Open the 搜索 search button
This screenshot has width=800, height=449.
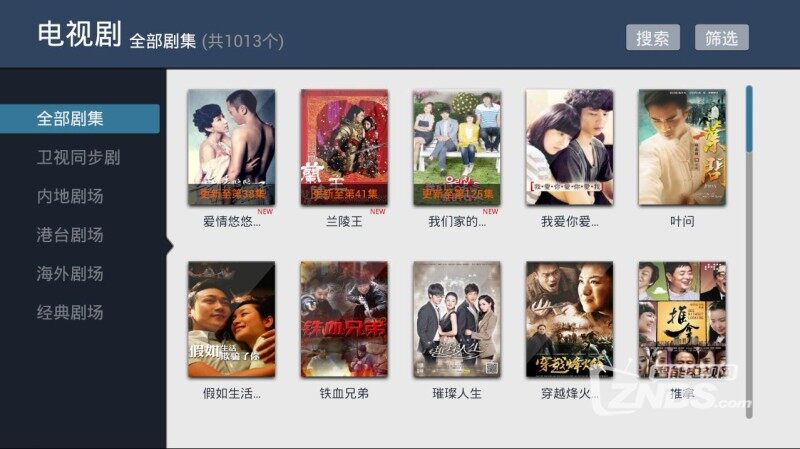(x=652, y=38)
